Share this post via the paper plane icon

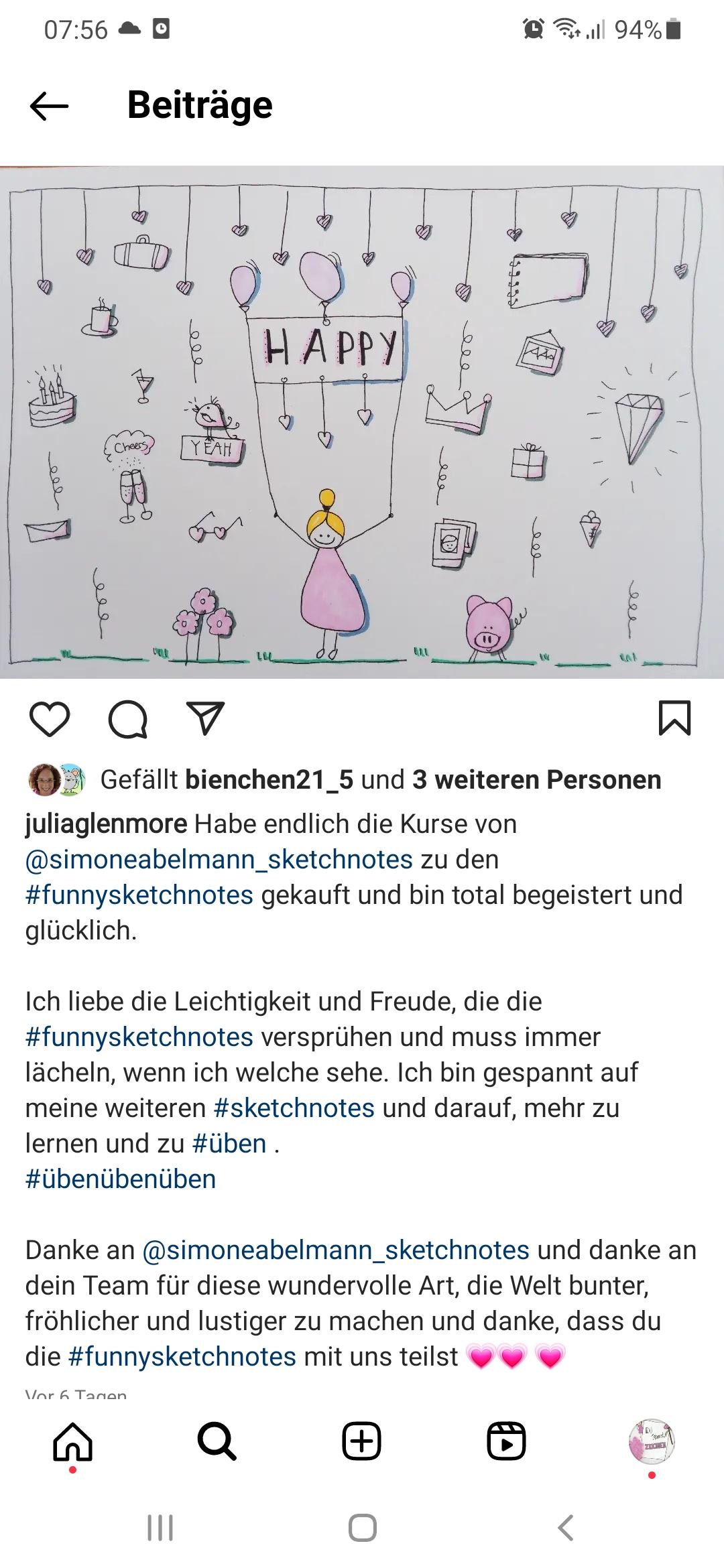point(204,719)
